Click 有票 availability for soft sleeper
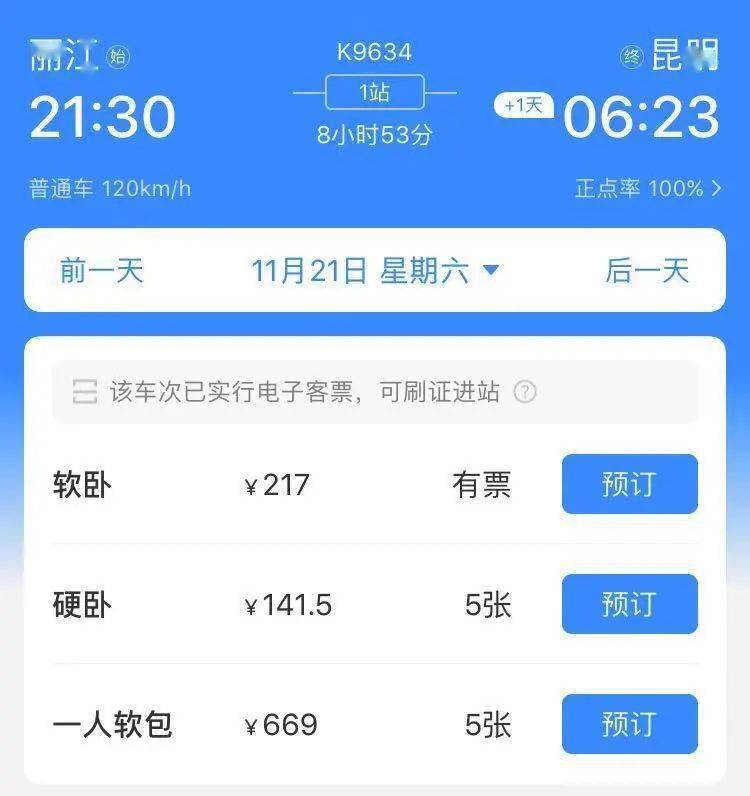750x796 pixels. click(x=482, y=484)
